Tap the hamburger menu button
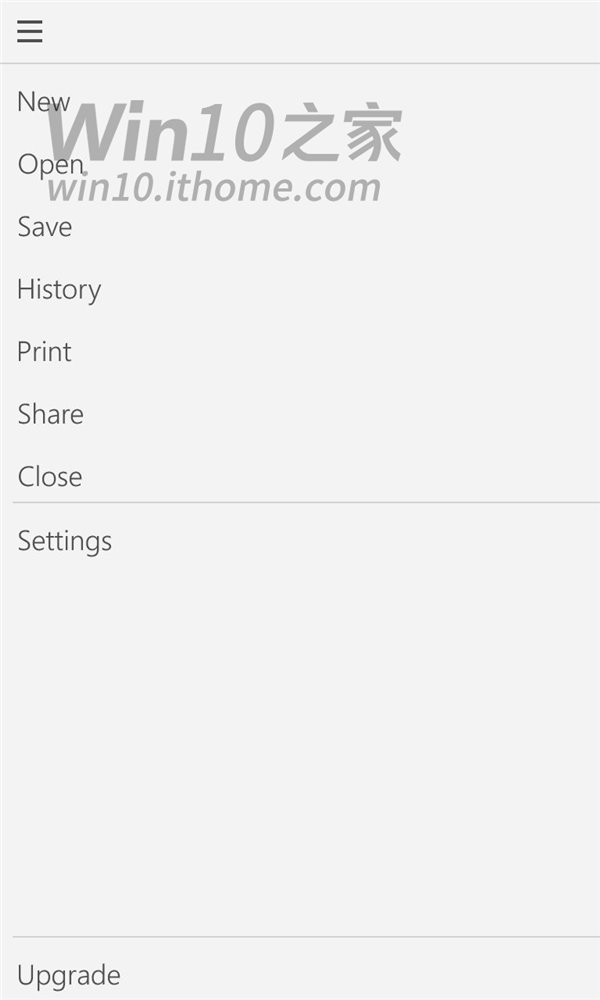Viewport: 600px width, 1000px height. tap(30, 31)
